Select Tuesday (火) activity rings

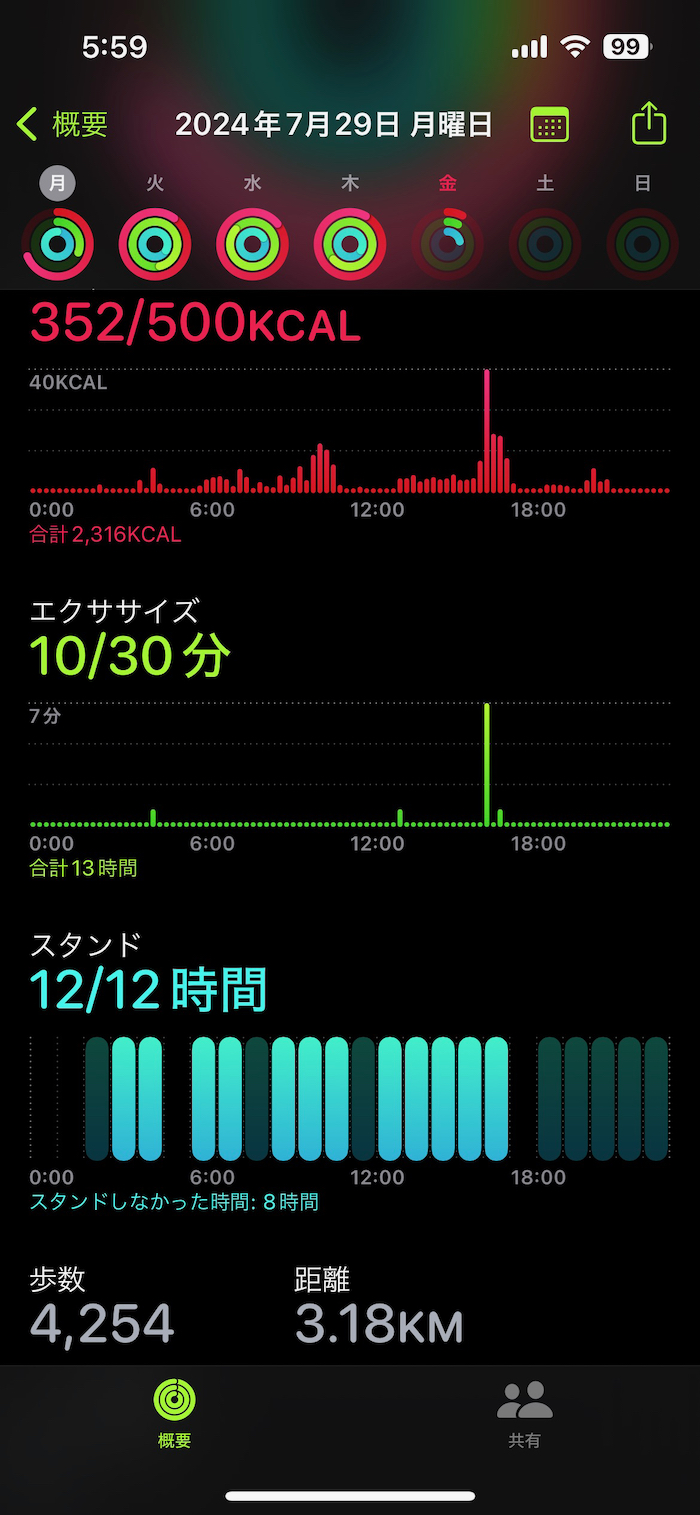tap(155, 243)
